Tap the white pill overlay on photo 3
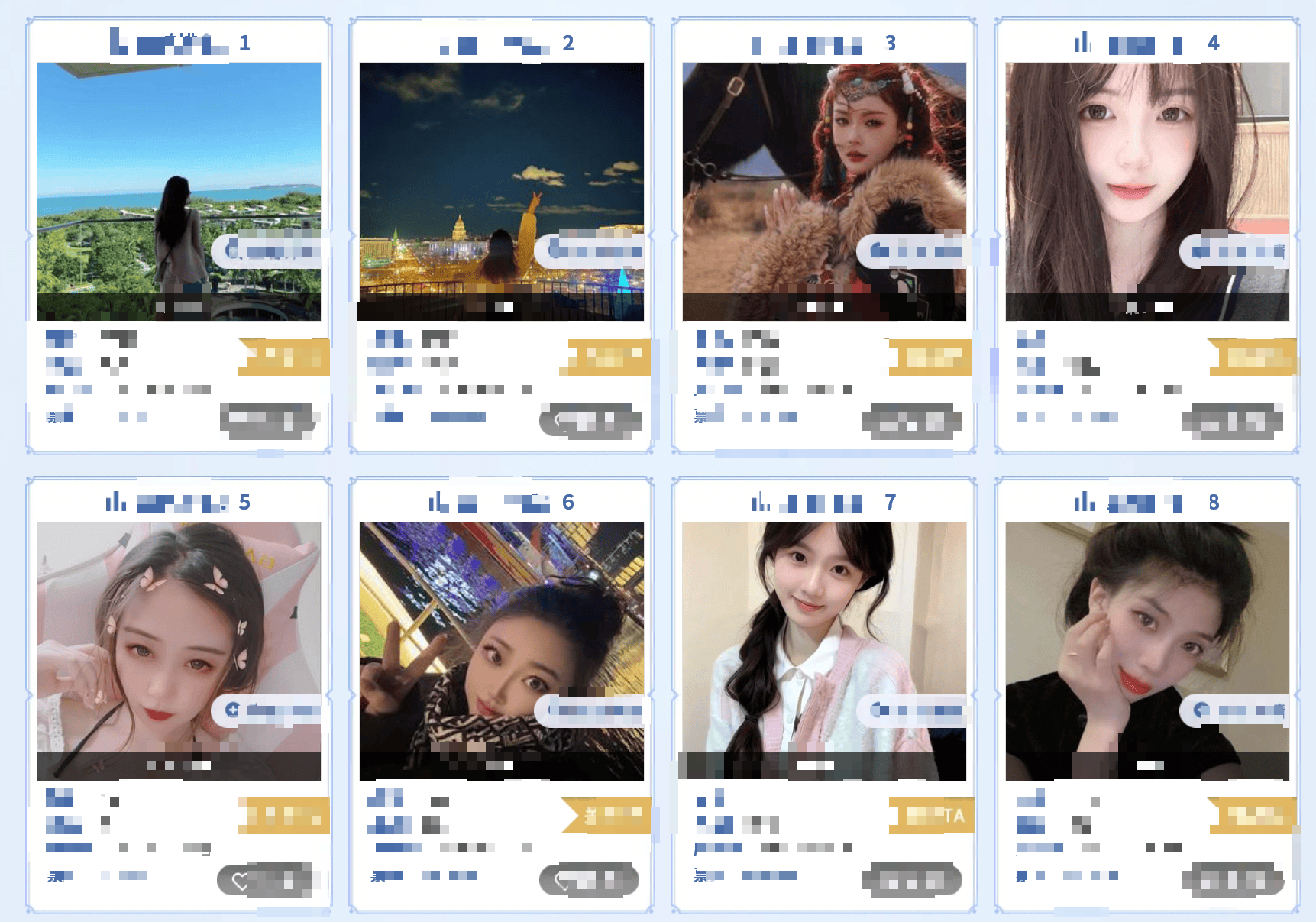Viewport: 1316px width, 922px height. tap(913, 251)
